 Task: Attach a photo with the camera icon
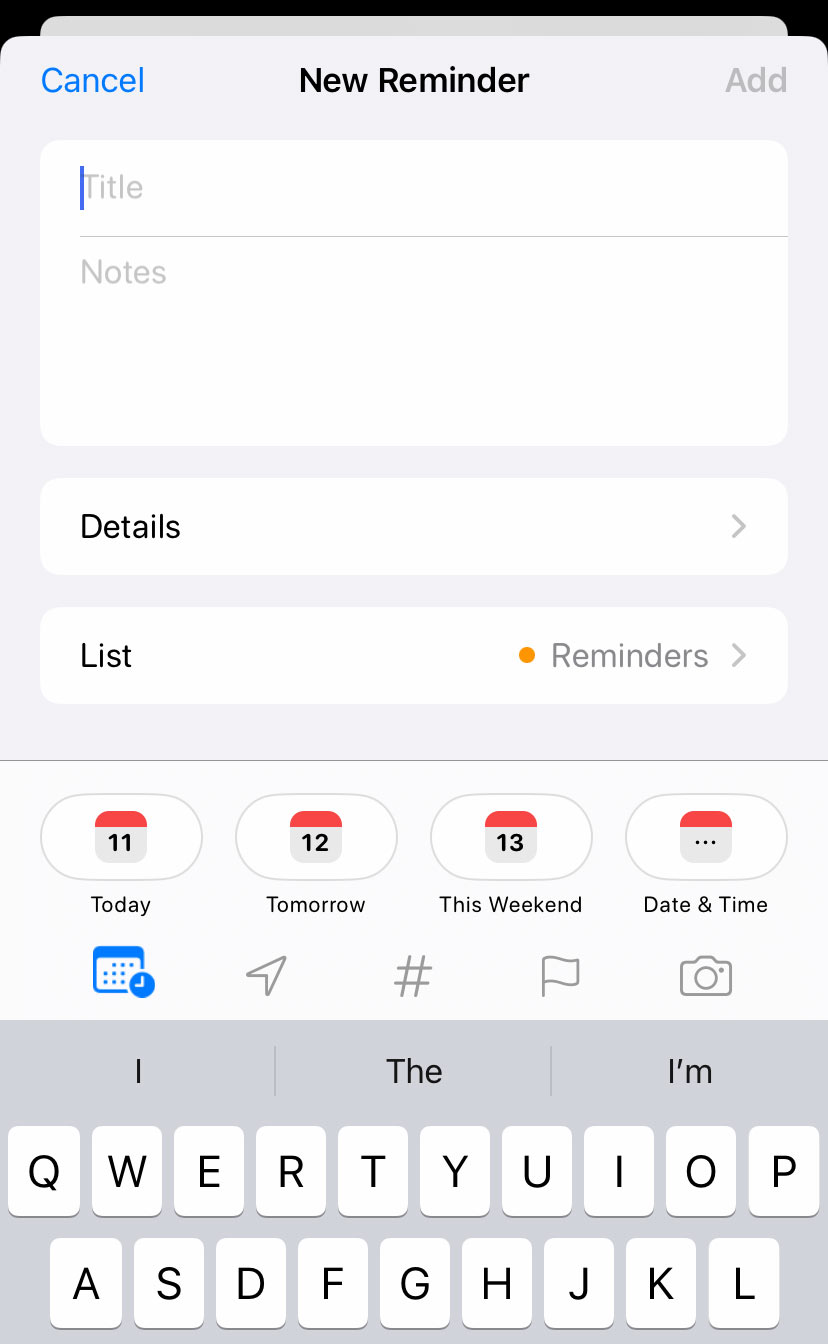tap(706, 976)
